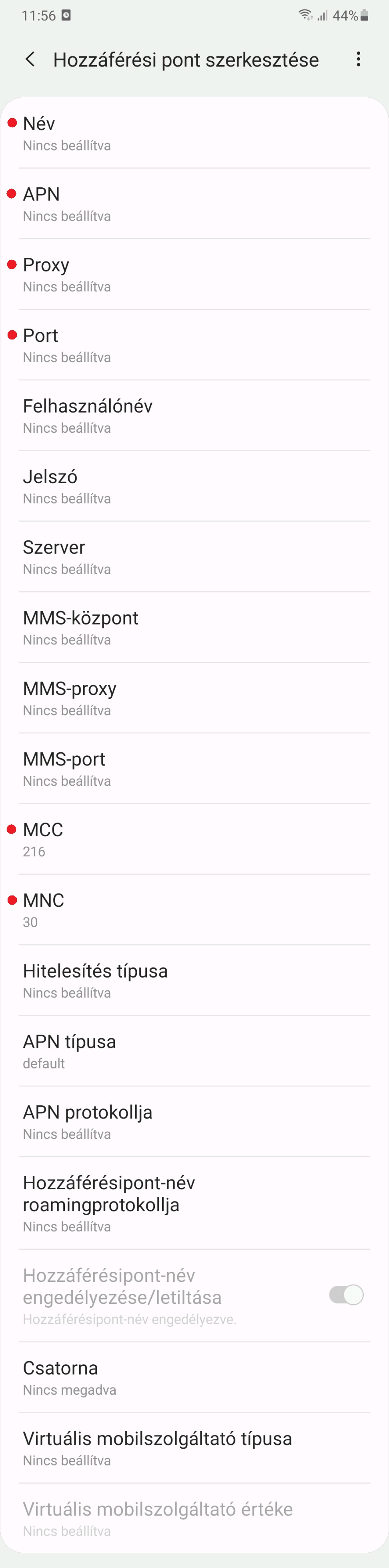Go back from access point editing
The image size is (389, 1568).
pos(30,59)
